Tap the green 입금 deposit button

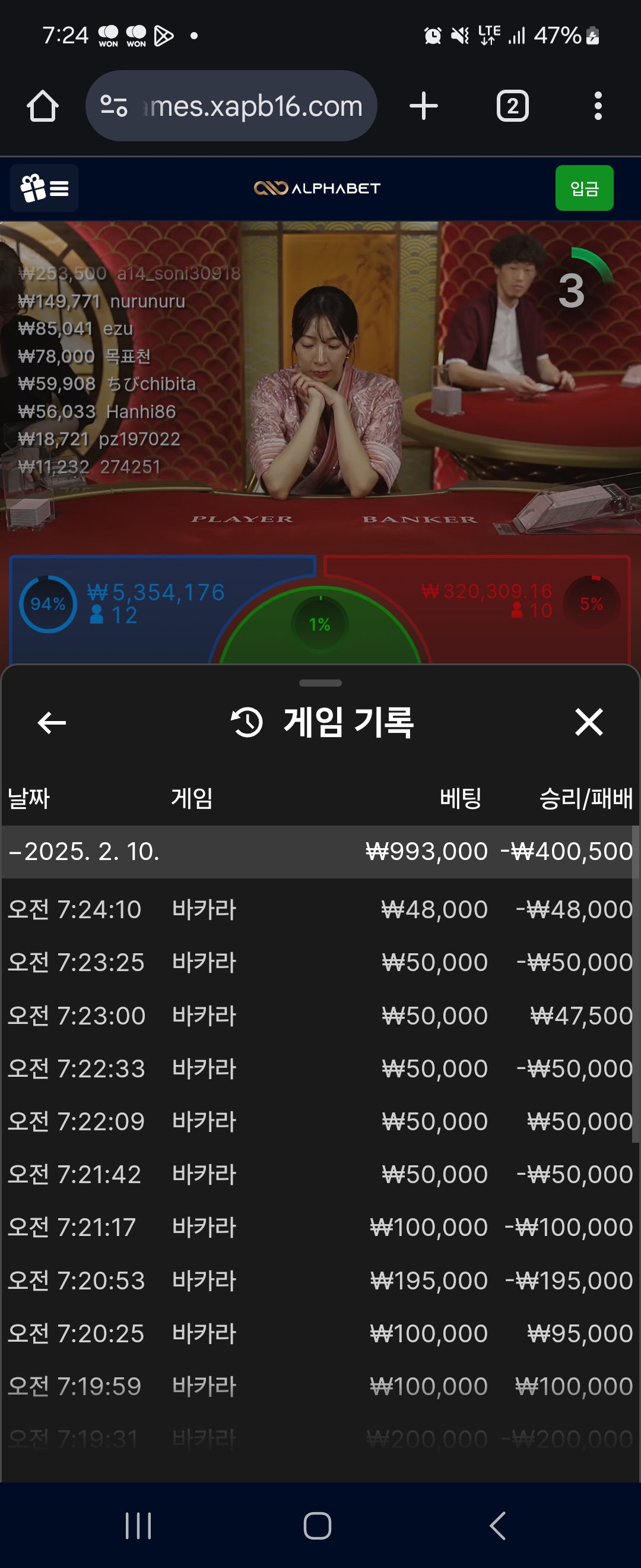(584, 188)
